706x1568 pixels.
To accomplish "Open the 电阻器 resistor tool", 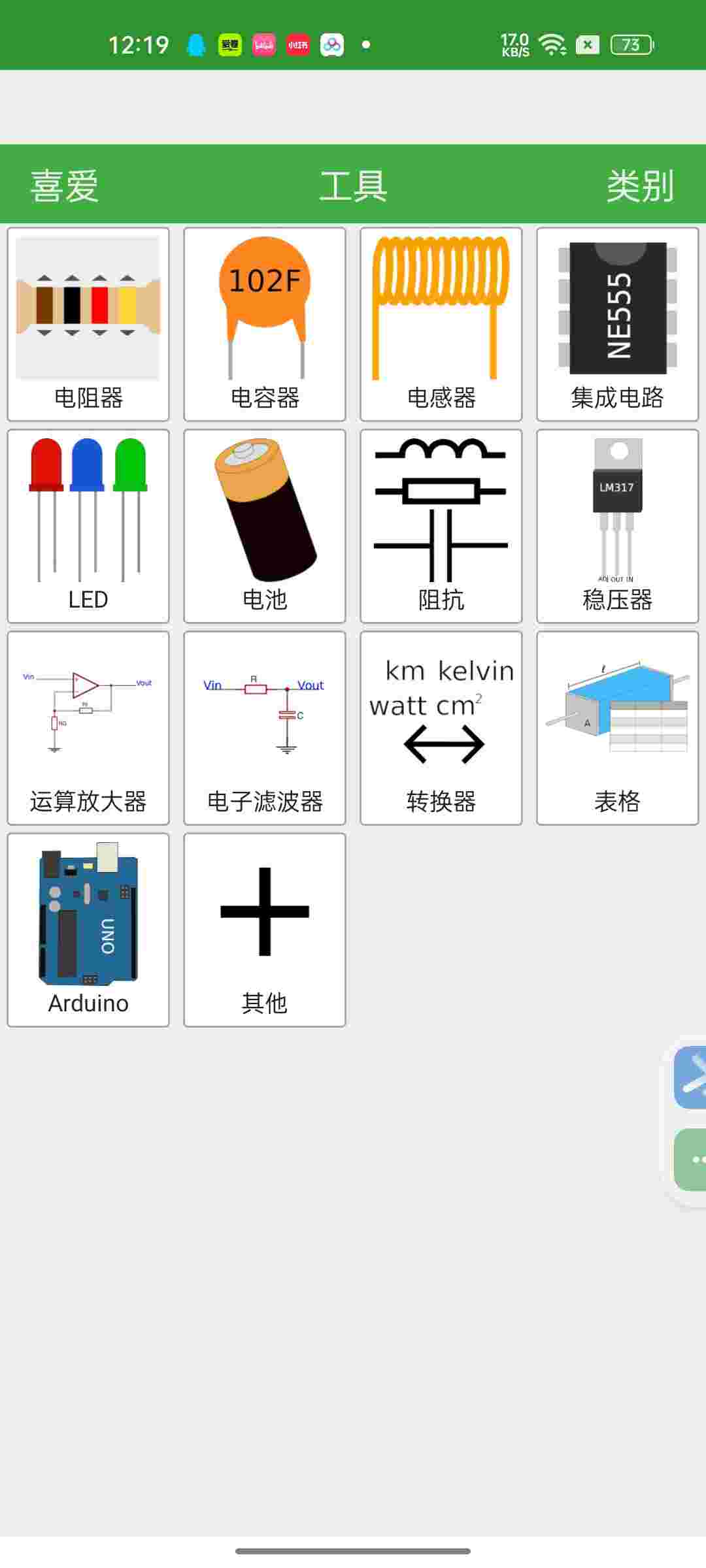I will (x=88, y=324).
